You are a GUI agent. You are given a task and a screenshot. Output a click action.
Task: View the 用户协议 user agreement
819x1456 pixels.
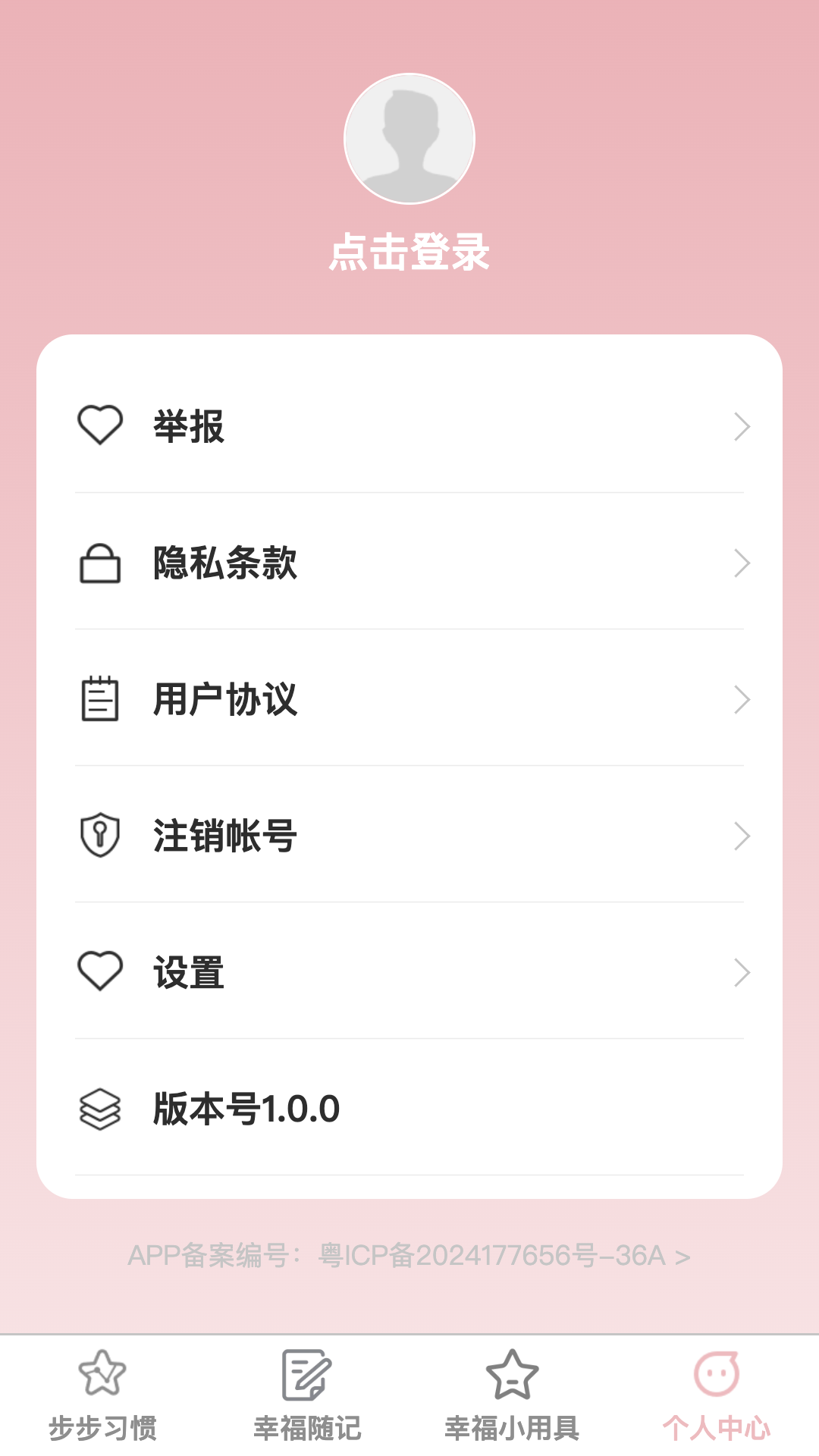click(409, 699)
